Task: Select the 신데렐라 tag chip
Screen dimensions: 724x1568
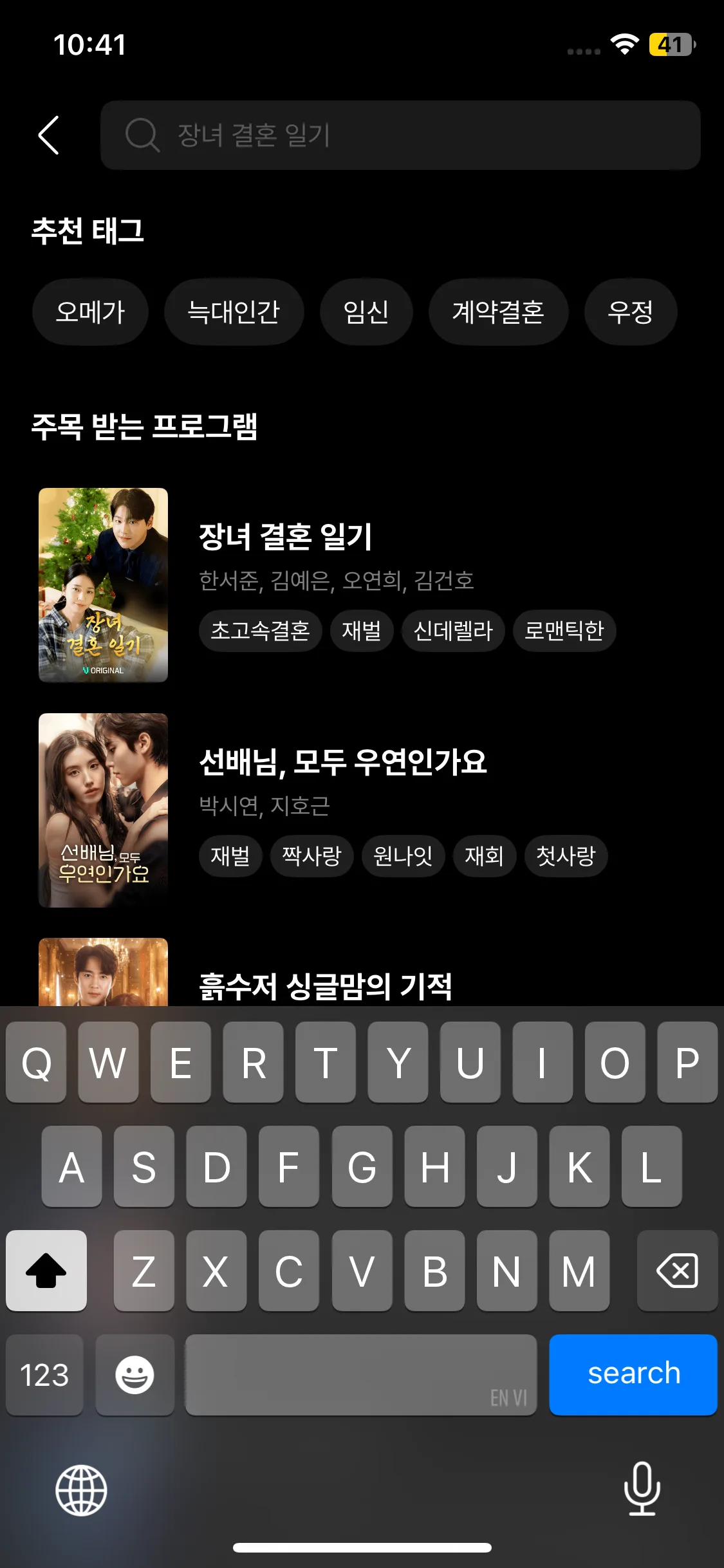Action: tap(453, 631)
